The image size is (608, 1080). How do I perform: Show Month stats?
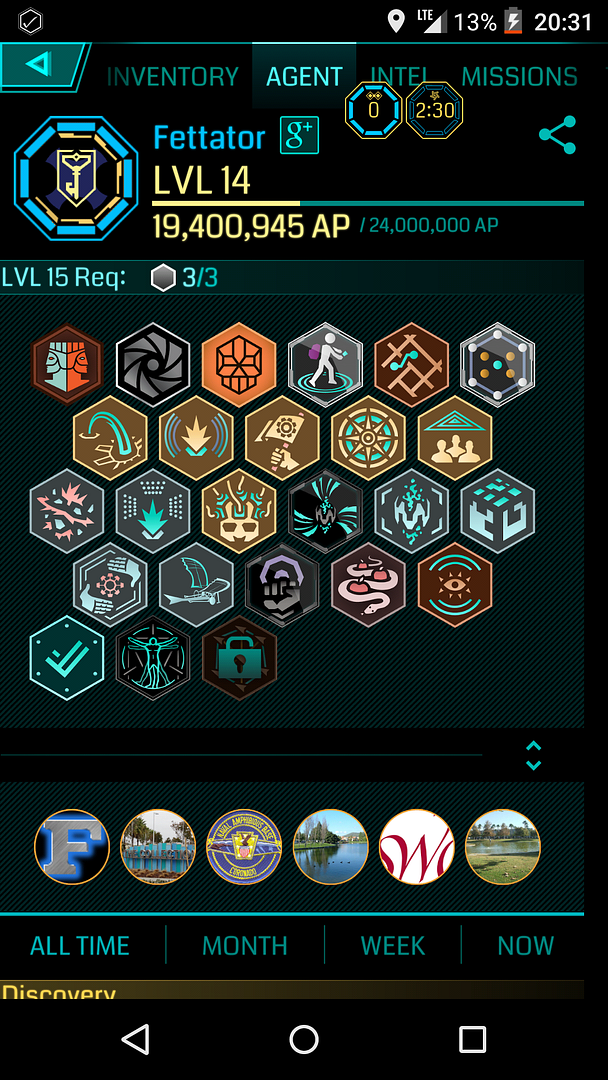(x=244, y=946)
